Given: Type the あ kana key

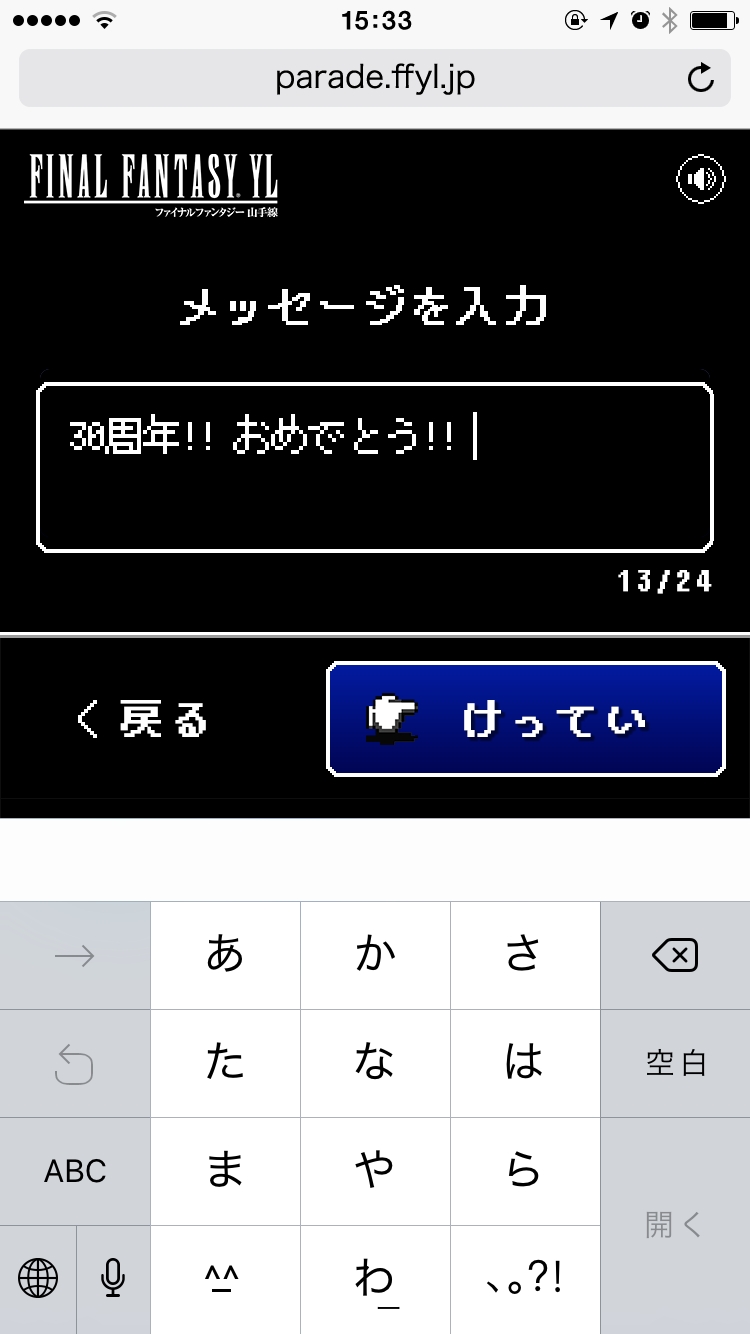Looking at the screenshot, I should (x=225, y=956).
